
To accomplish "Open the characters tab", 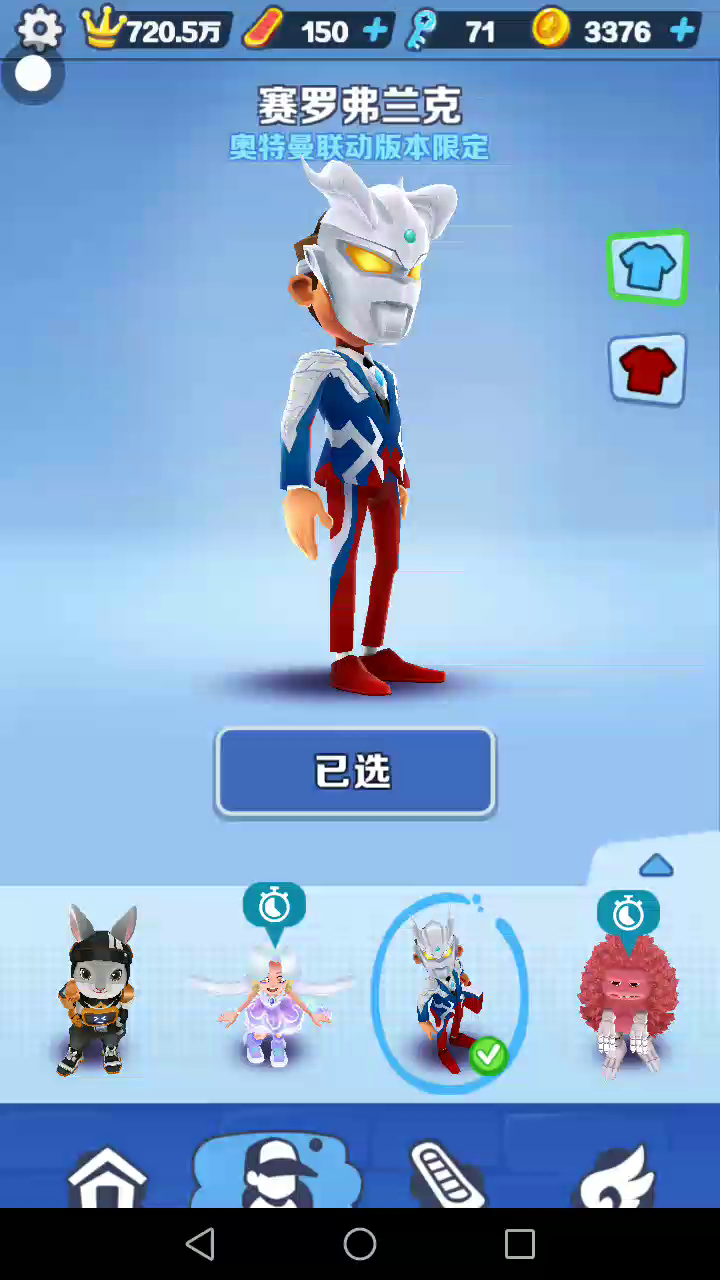I will click(277, 1172).
